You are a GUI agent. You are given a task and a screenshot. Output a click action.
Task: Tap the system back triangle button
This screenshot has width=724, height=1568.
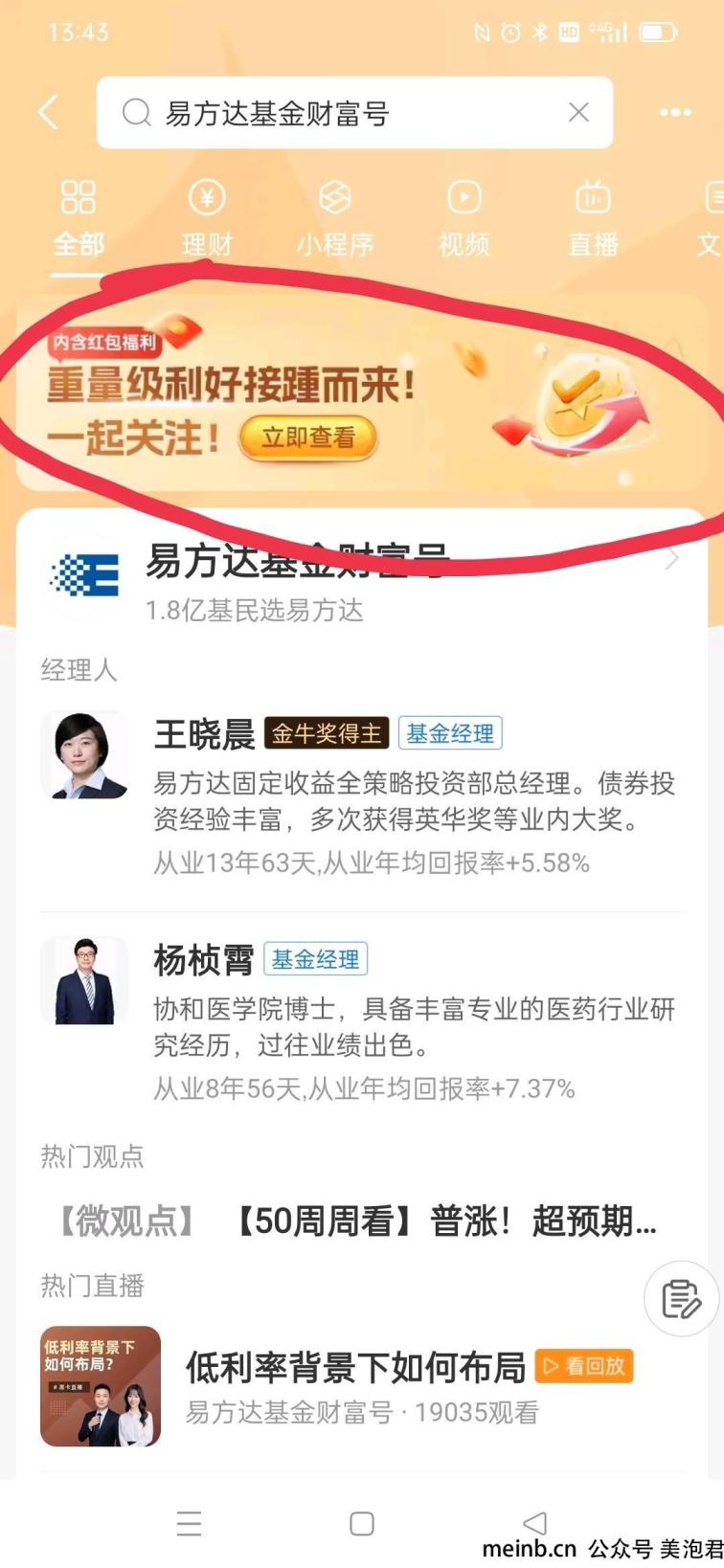coord(535,1523)
